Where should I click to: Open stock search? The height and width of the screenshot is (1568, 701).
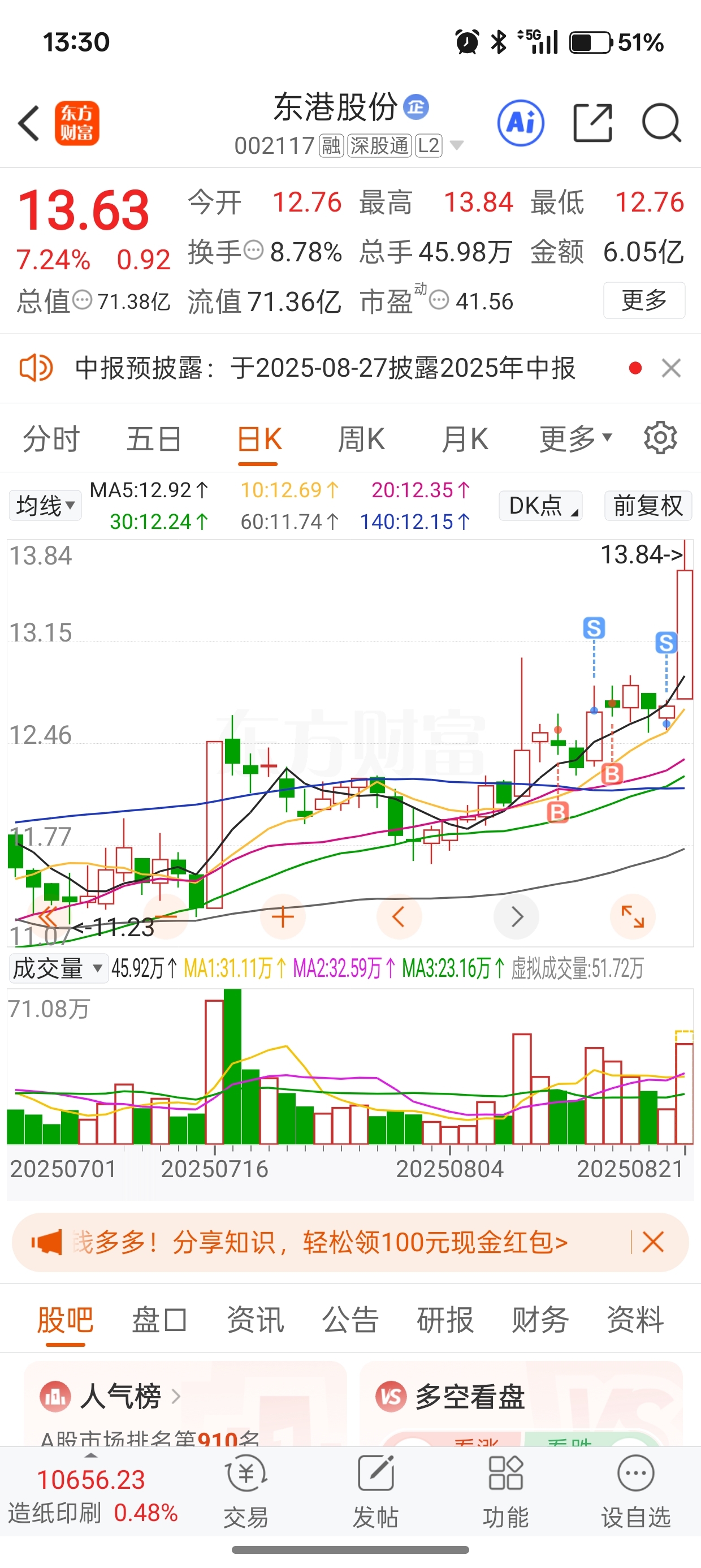click(x=661, y=123)
